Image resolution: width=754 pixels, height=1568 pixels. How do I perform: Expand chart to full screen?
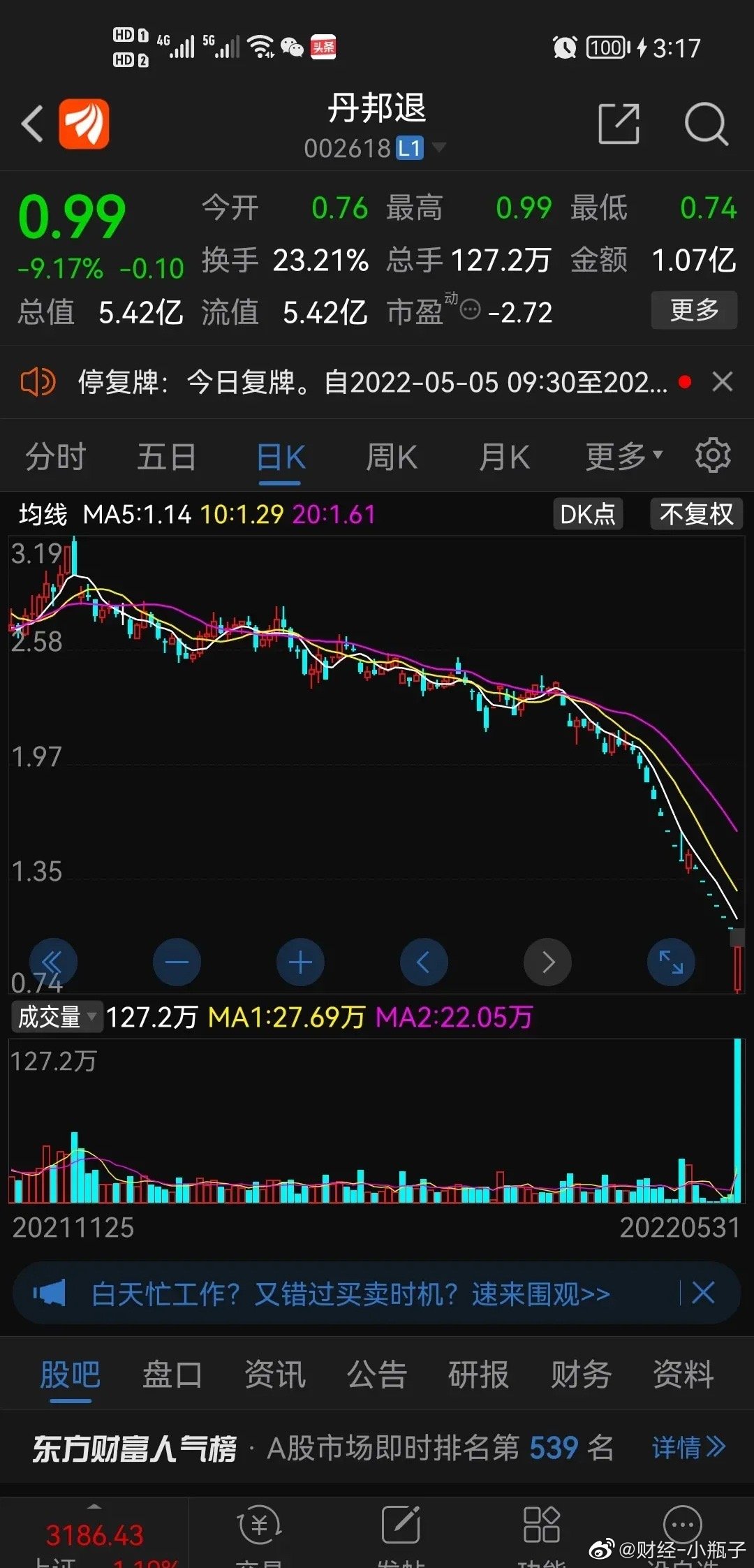coord(671,962)
